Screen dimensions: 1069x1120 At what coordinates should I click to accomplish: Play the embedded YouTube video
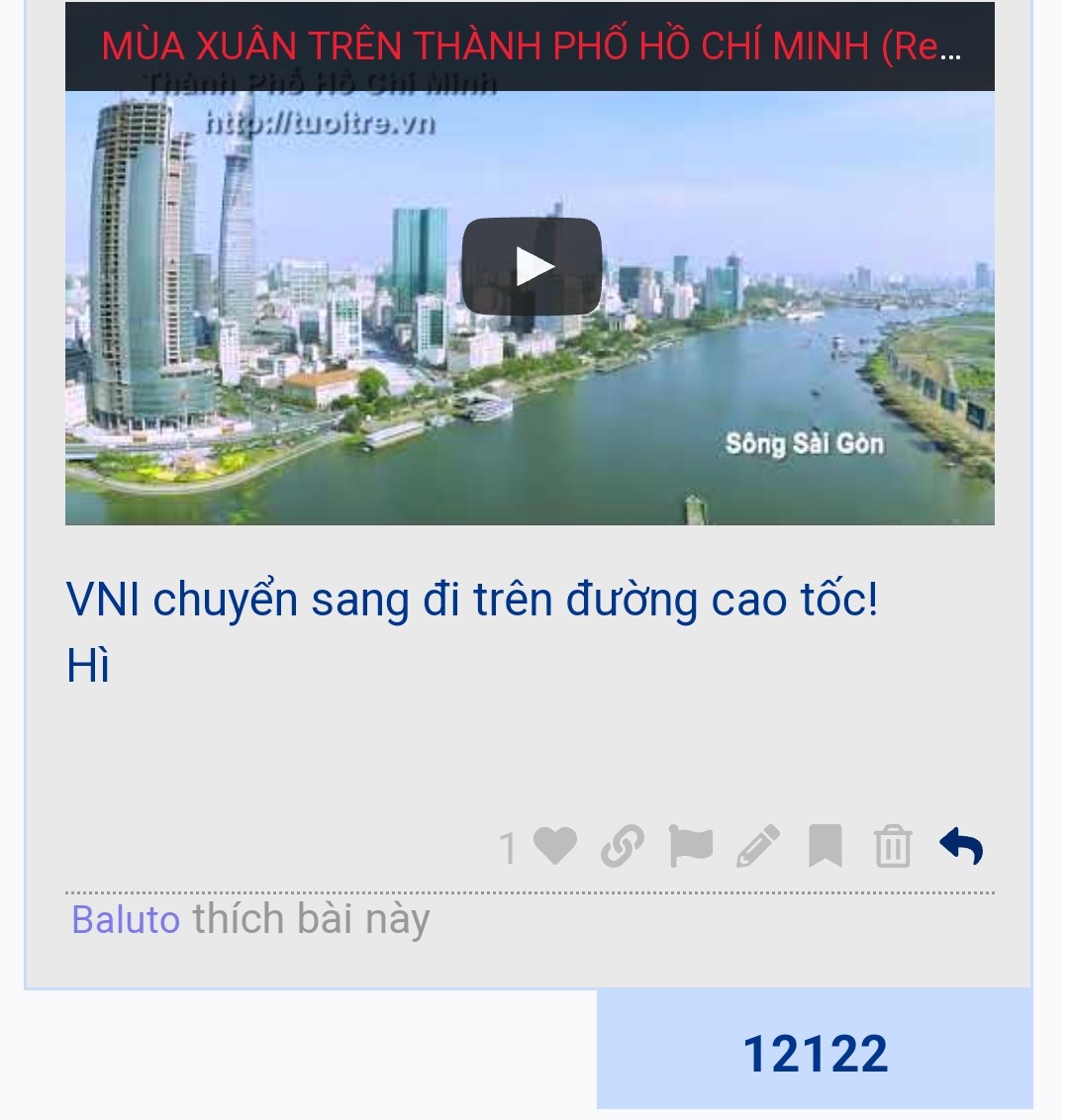click(532, 266)
